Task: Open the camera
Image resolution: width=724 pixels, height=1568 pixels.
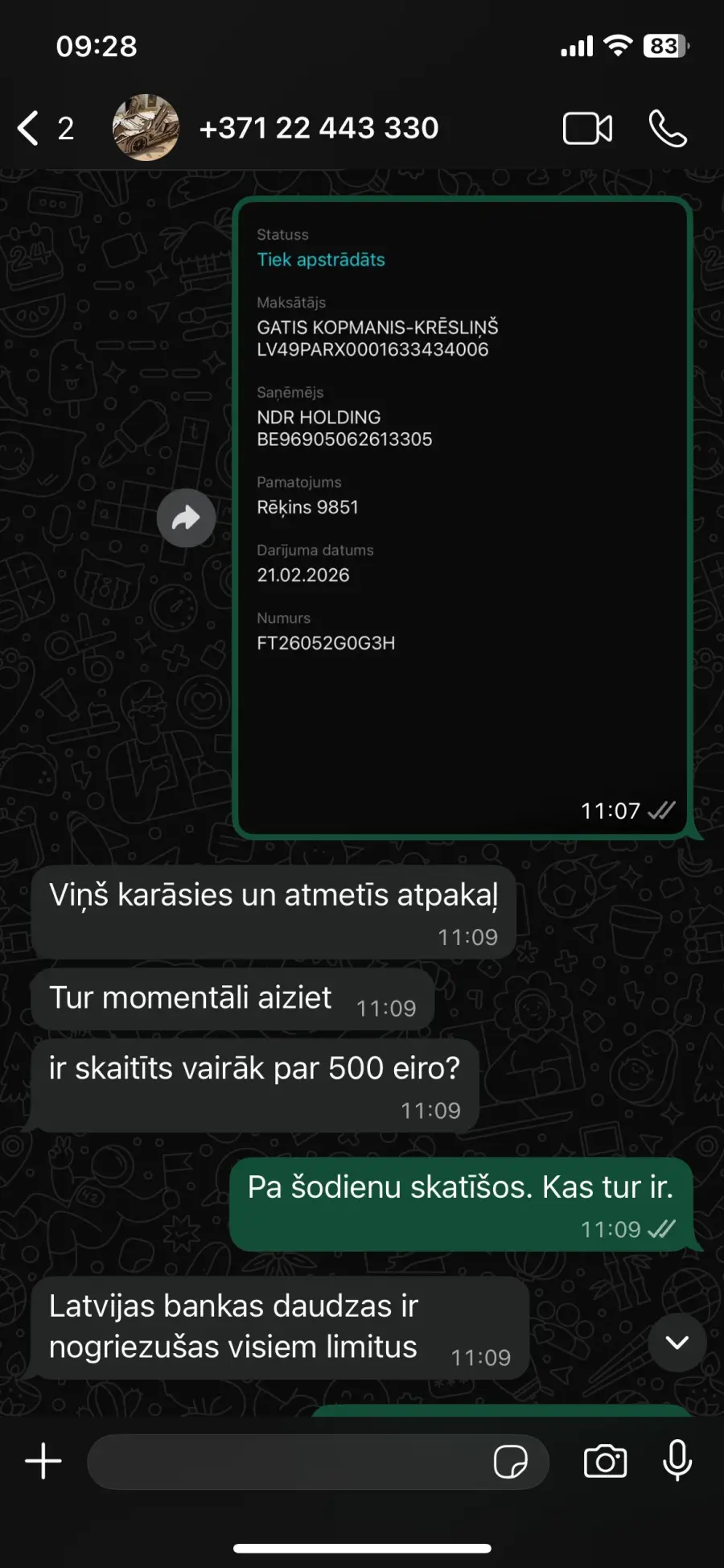Action: click(605, 1461)
